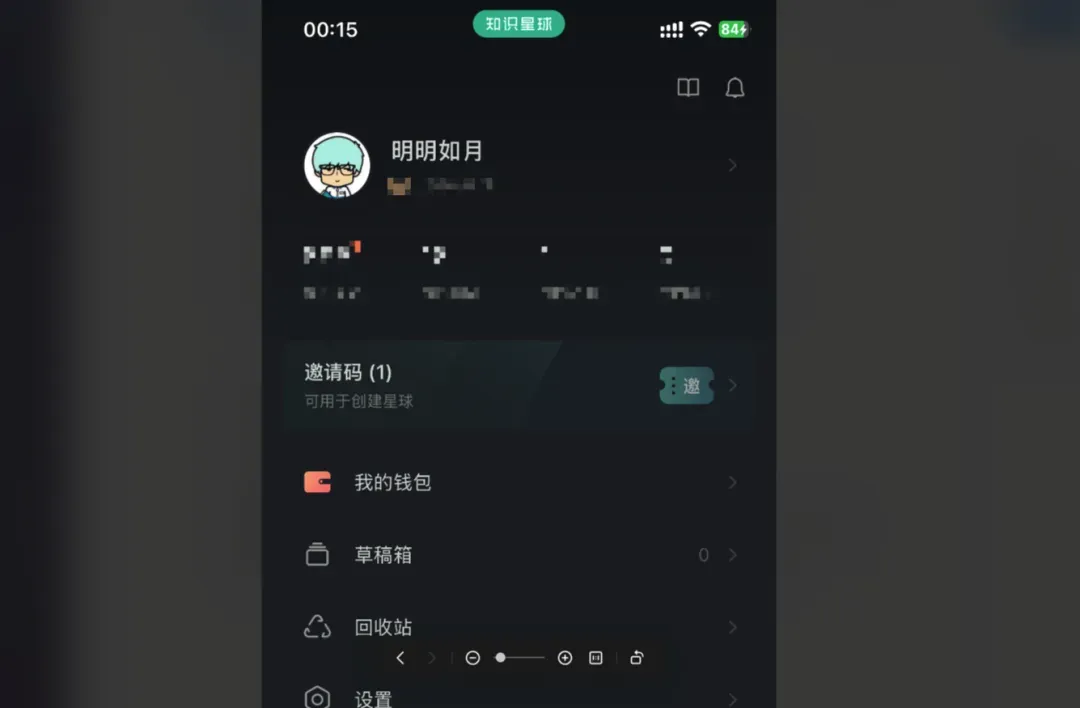Go to 草稿箱 drafts
This screenshot has width=1080, height=708.
point(383,555)
